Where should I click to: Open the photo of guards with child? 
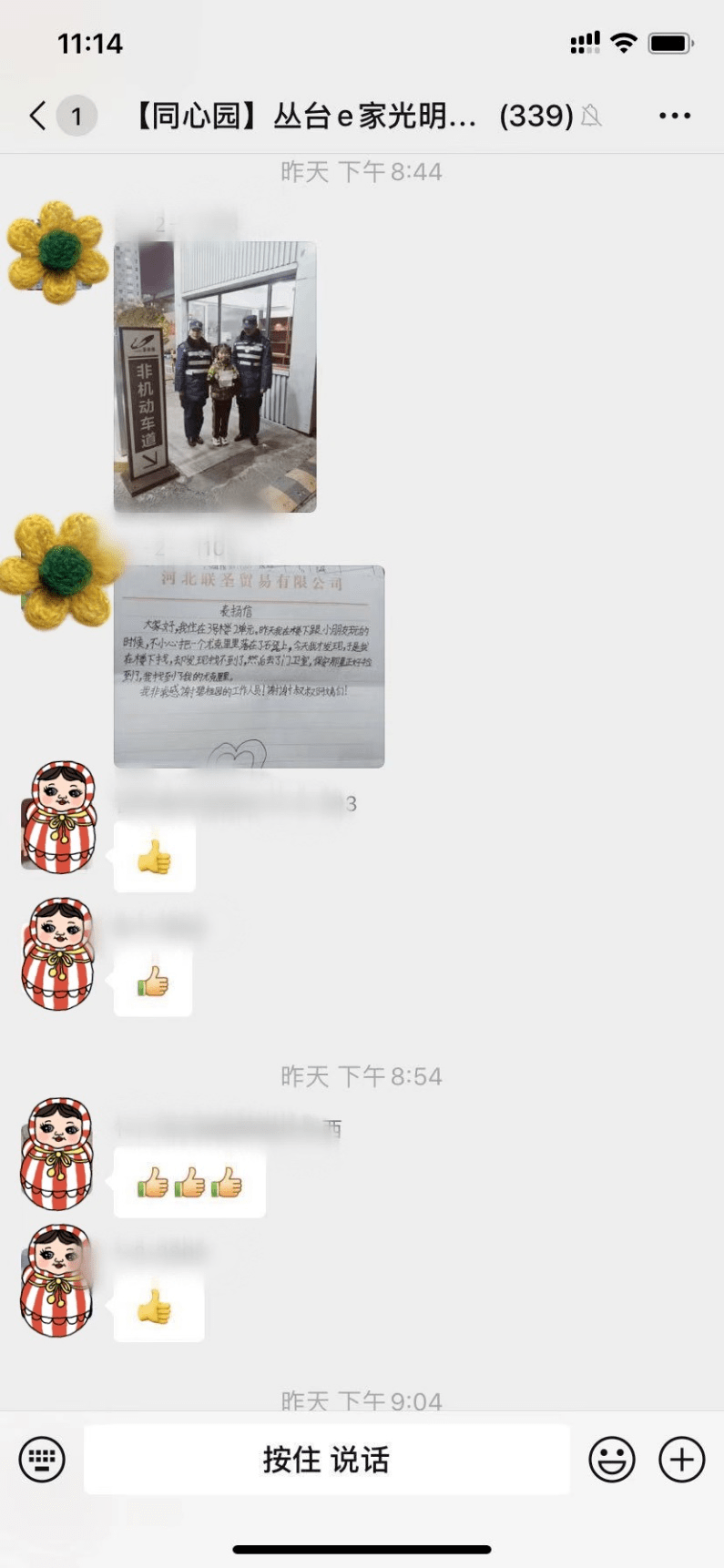click(x=215, y=376)
